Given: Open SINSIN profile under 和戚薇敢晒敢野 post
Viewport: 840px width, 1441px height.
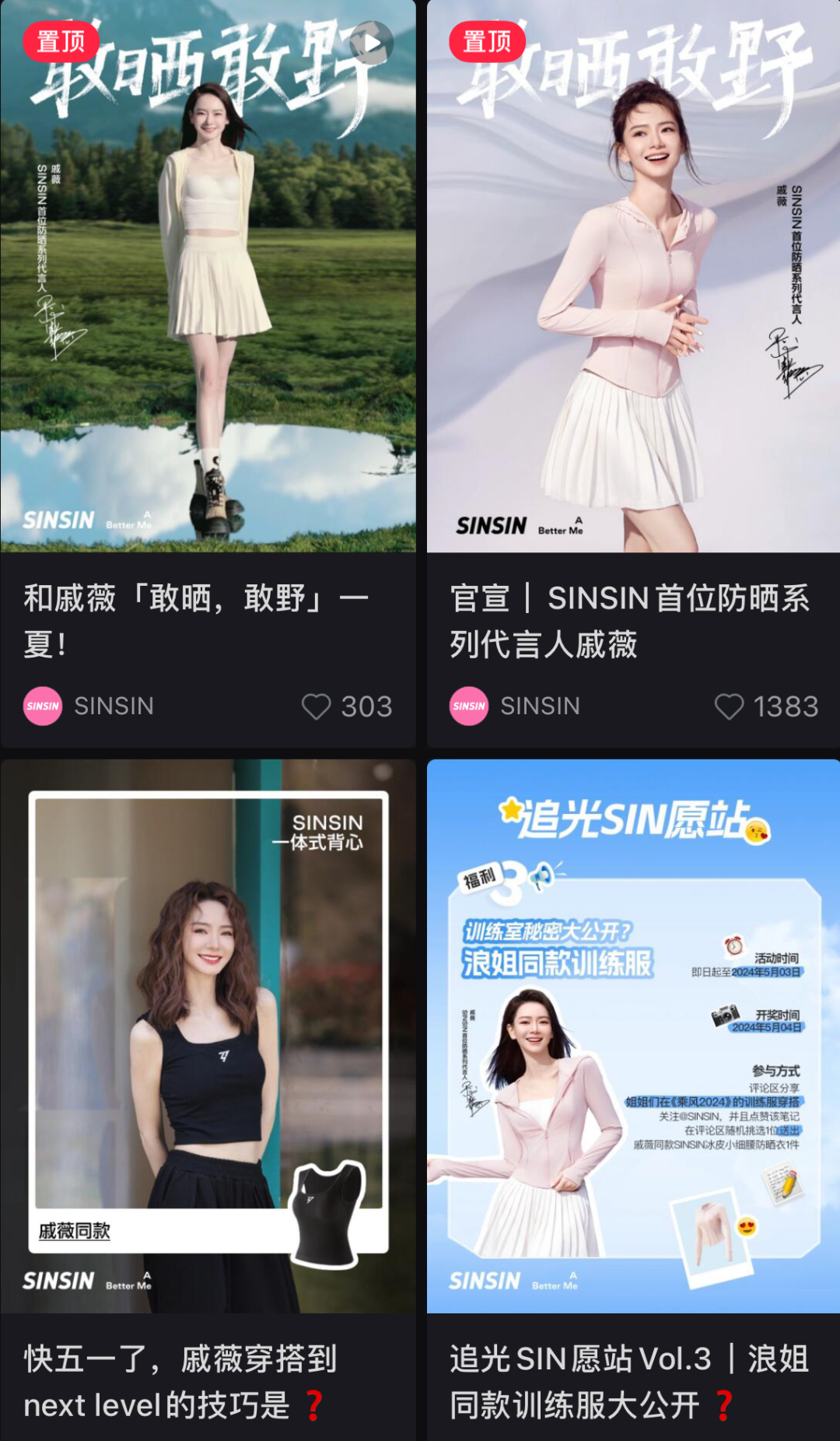Looking at the screenshot, I should tap(89, 706).
